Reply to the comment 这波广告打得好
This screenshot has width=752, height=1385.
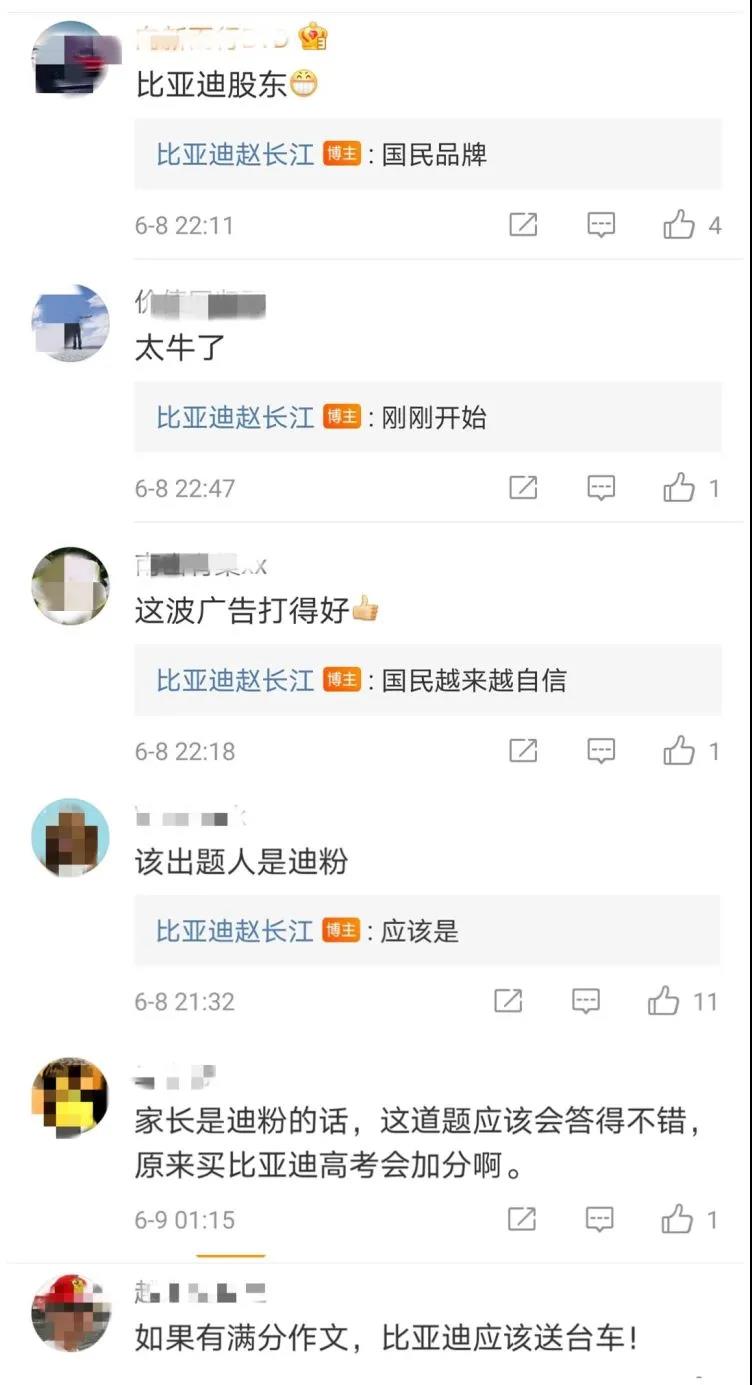pos(600,750)
